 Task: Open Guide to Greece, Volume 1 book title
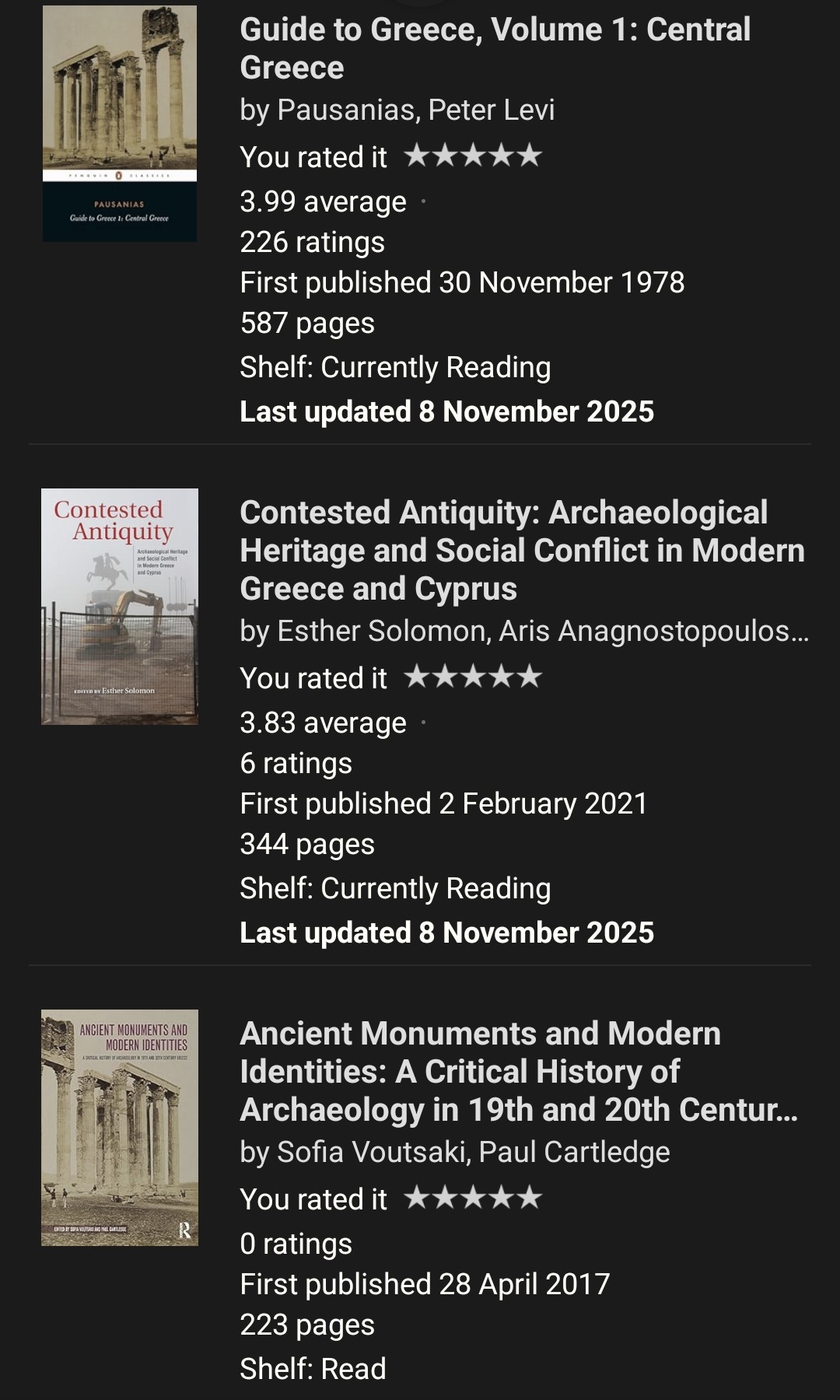pyautogui.click(x=495, y=48)
